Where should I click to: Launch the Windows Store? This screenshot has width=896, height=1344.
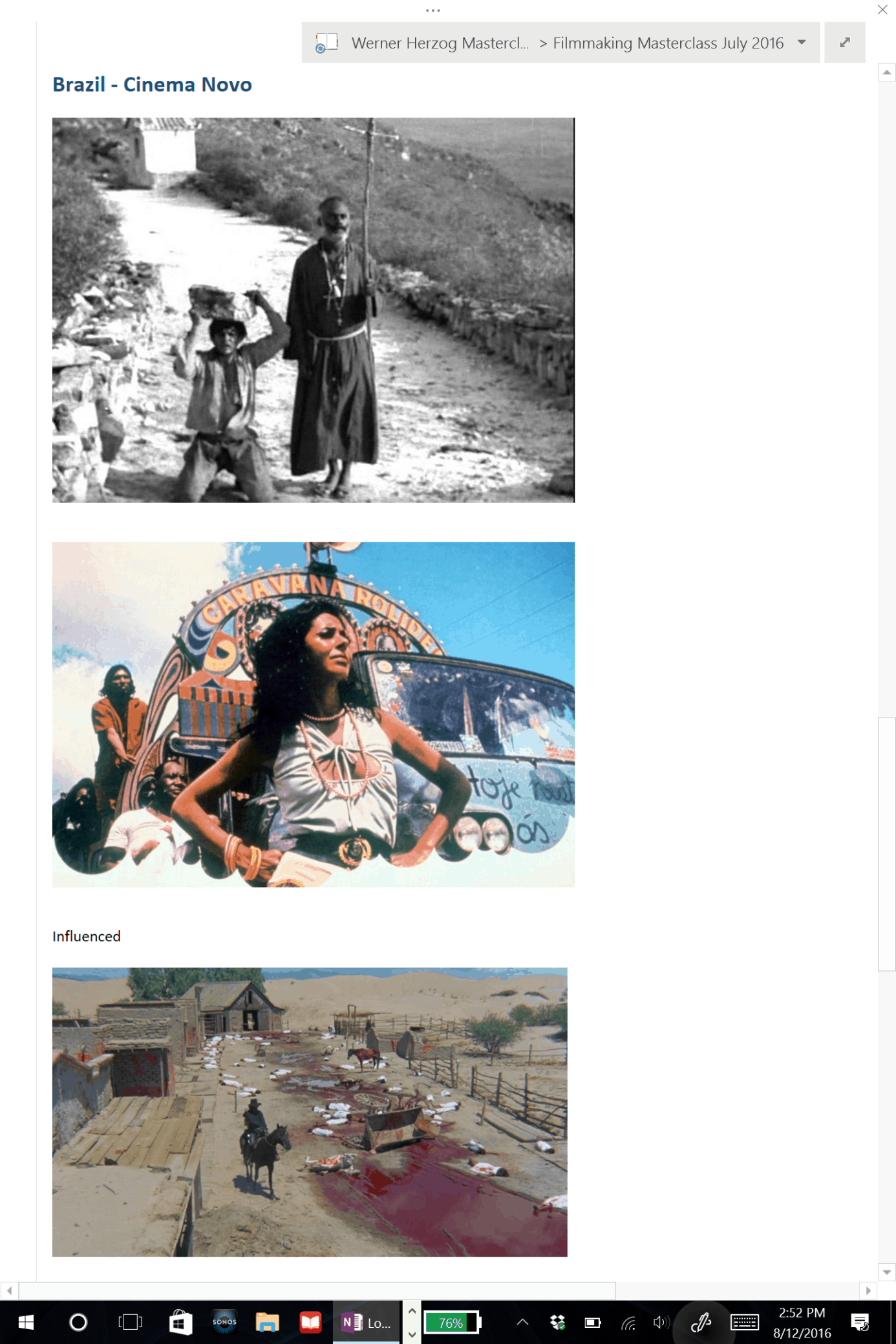coord(180,1323)
